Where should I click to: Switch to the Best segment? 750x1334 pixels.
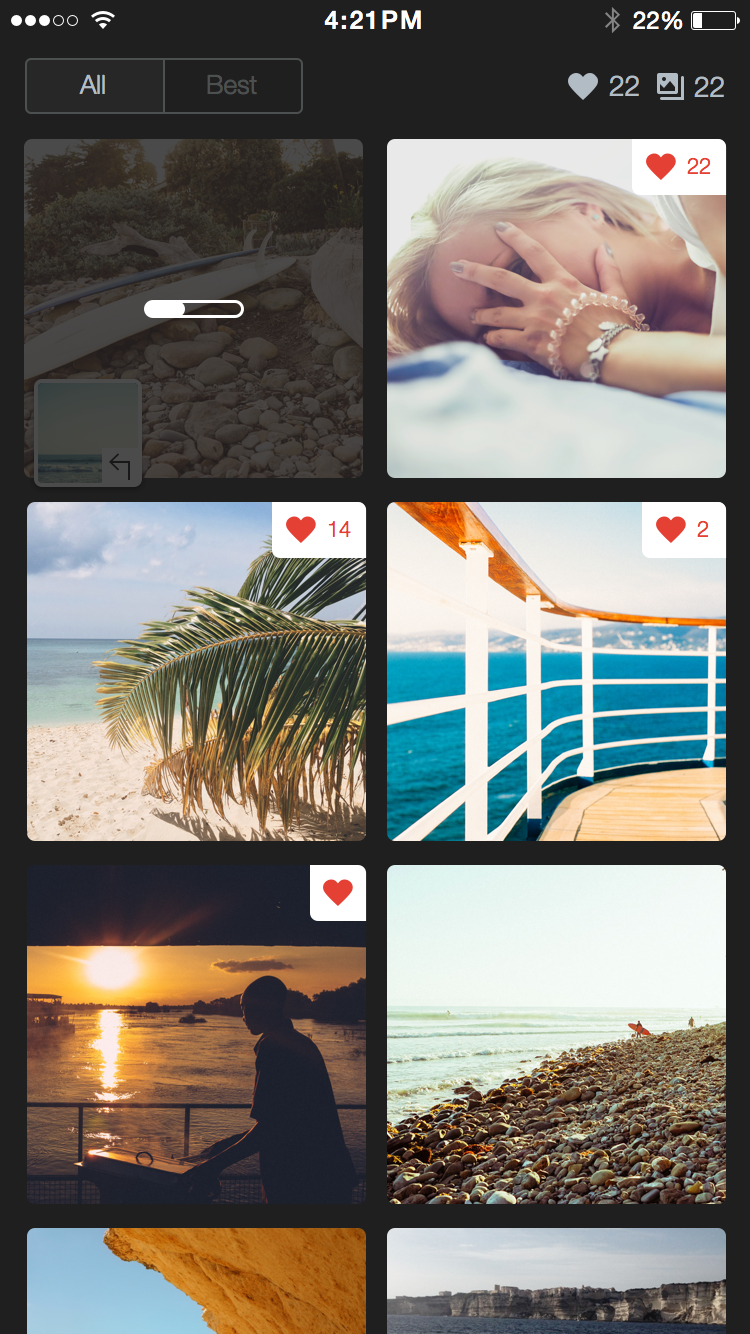(232, 86)
